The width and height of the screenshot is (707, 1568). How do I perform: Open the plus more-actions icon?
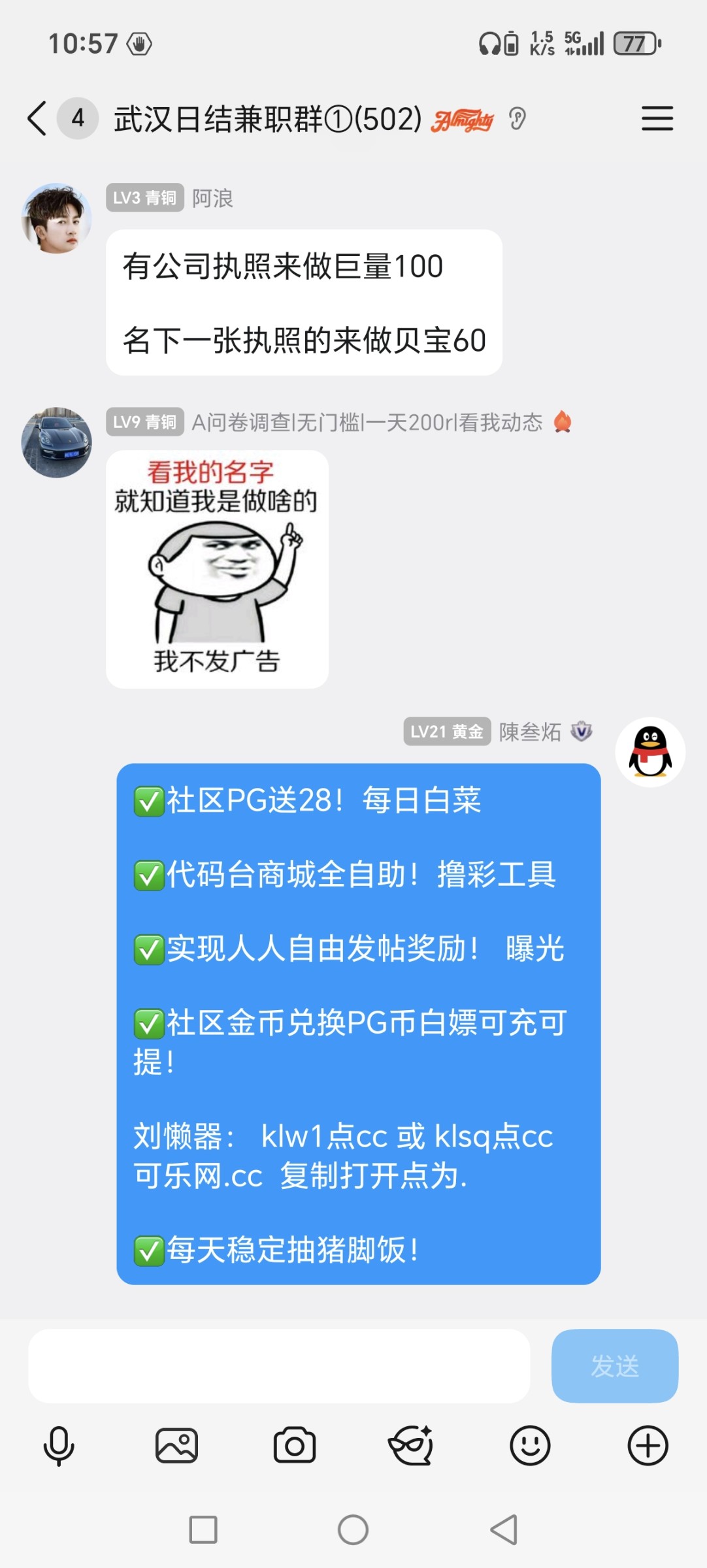coord(648,1446)
